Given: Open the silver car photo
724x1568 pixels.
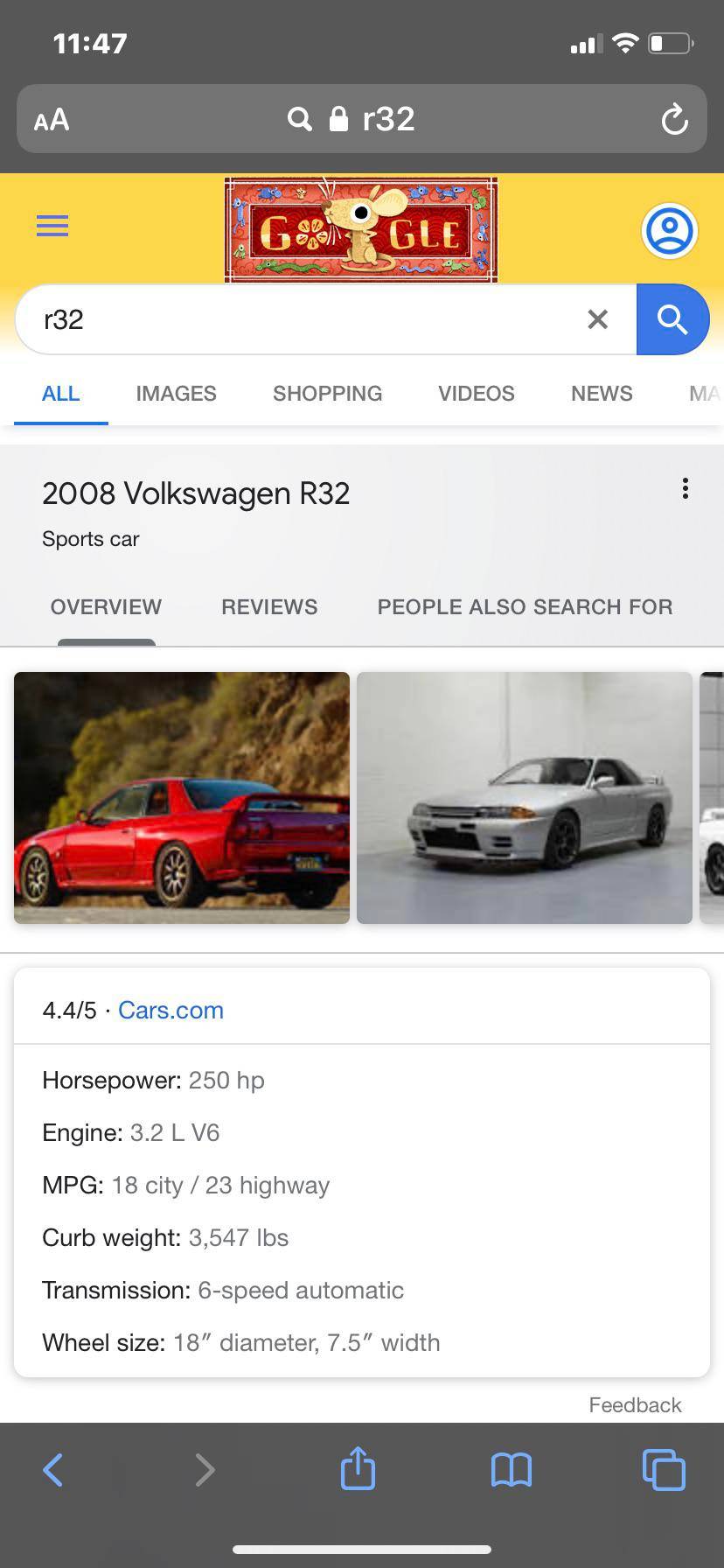Looking at the screenshot, I should click(x=525, y=797).
